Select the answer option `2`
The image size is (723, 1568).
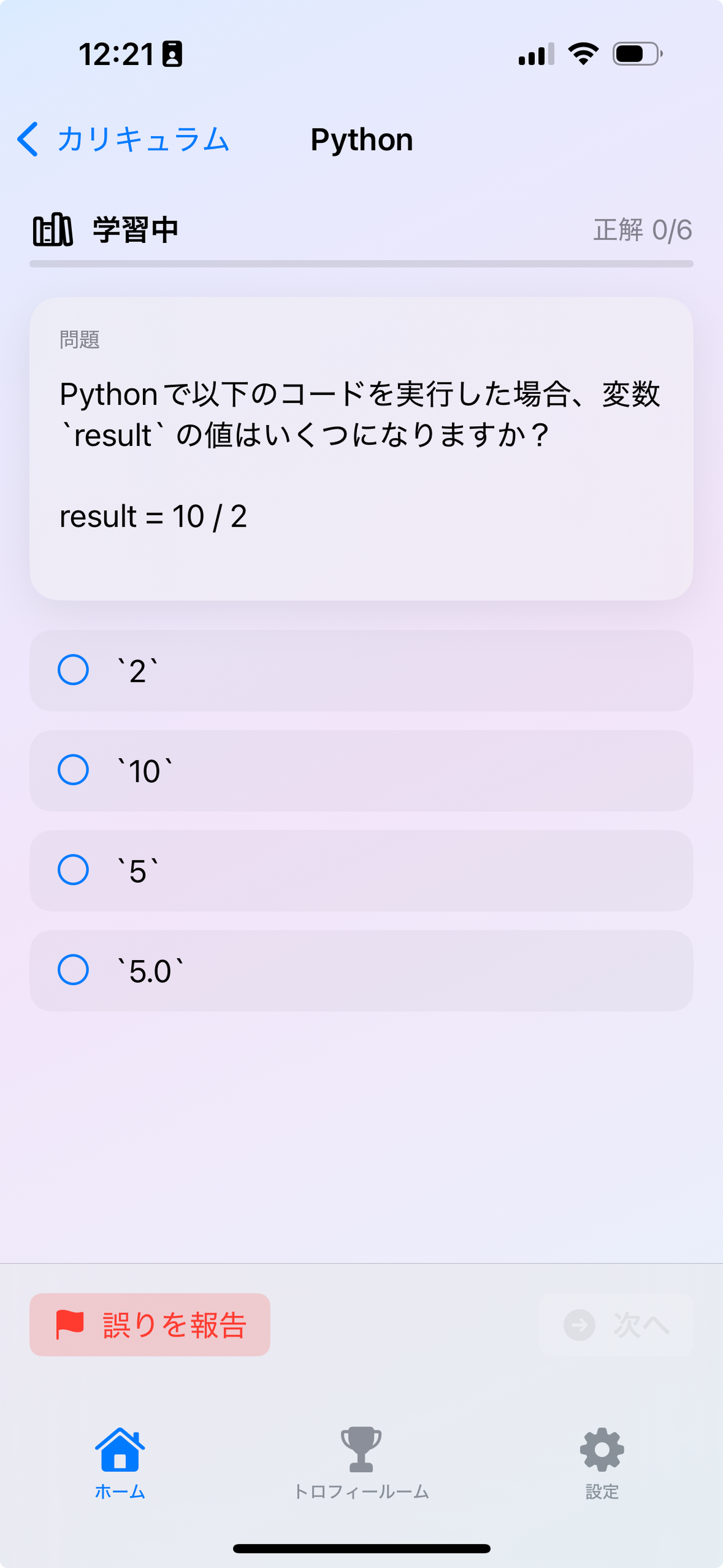pos(360,671)
